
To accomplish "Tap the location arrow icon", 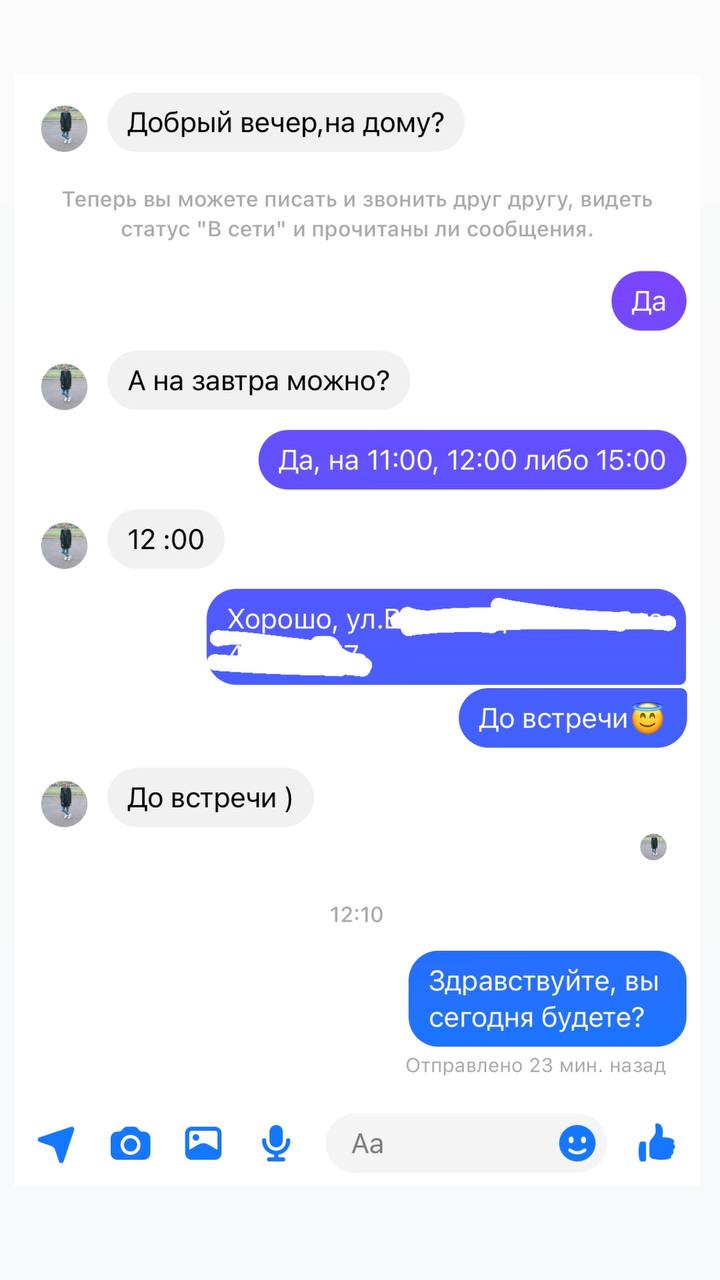I will pos(57,1143).
